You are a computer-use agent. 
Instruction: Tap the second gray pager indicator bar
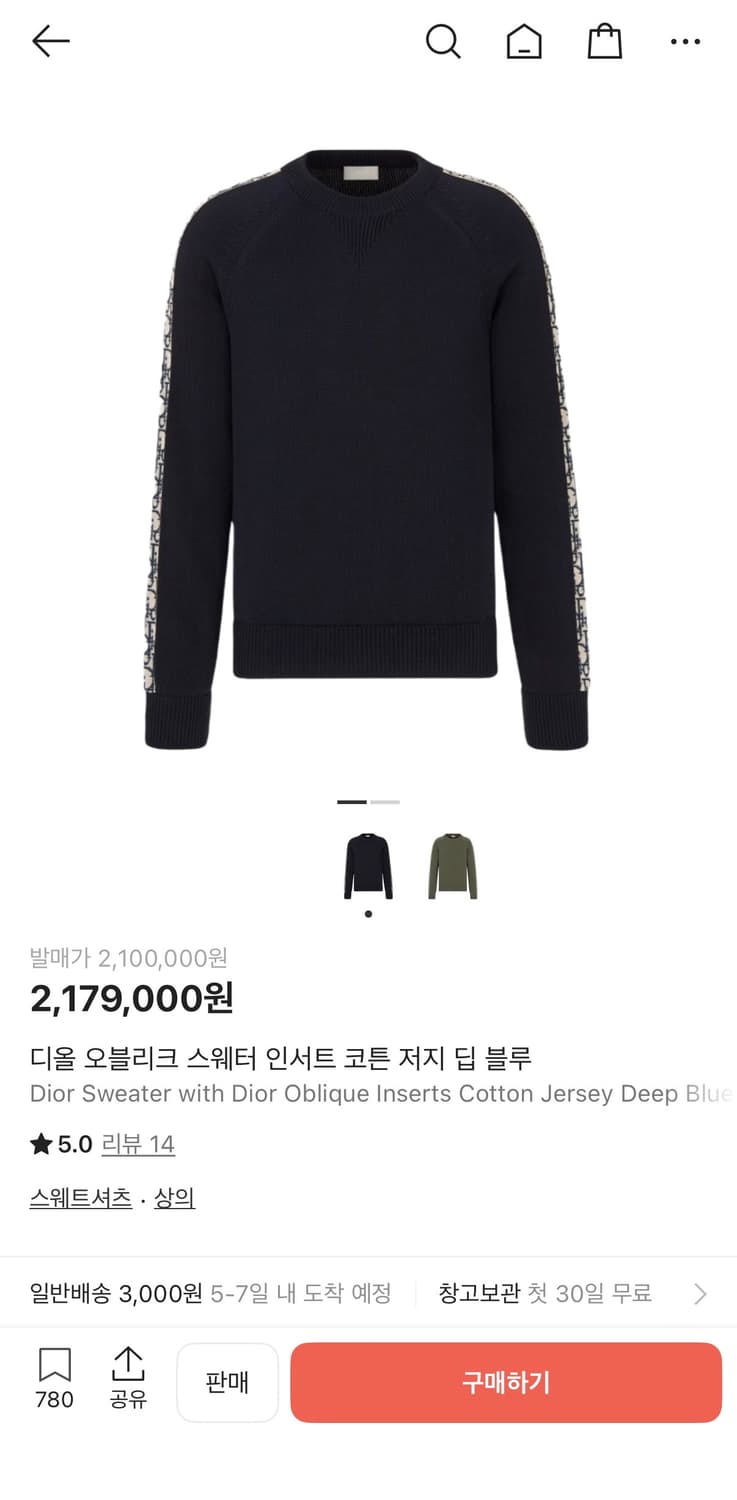pos(385,801)
